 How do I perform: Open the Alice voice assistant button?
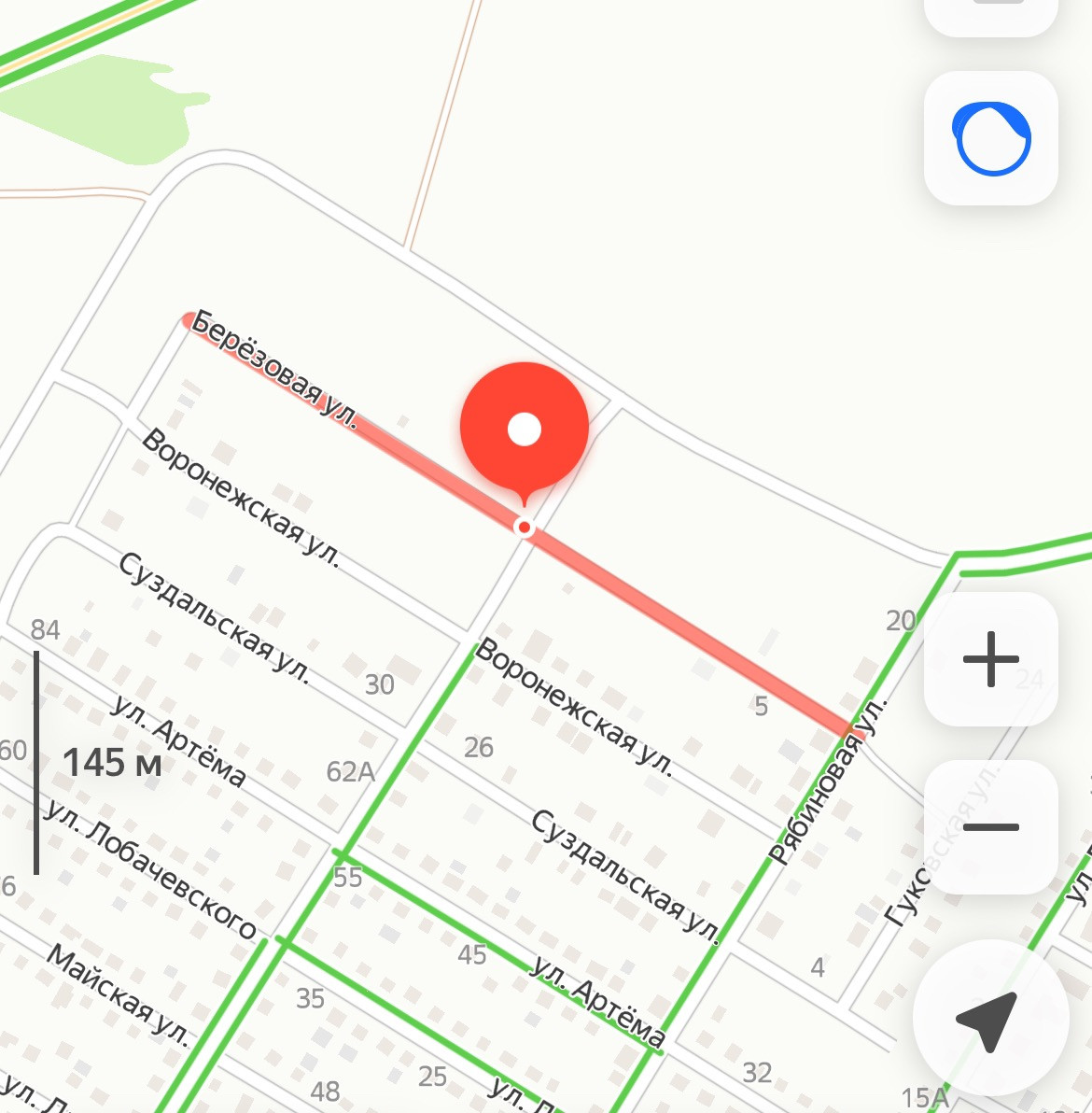[x=990, y=139]
